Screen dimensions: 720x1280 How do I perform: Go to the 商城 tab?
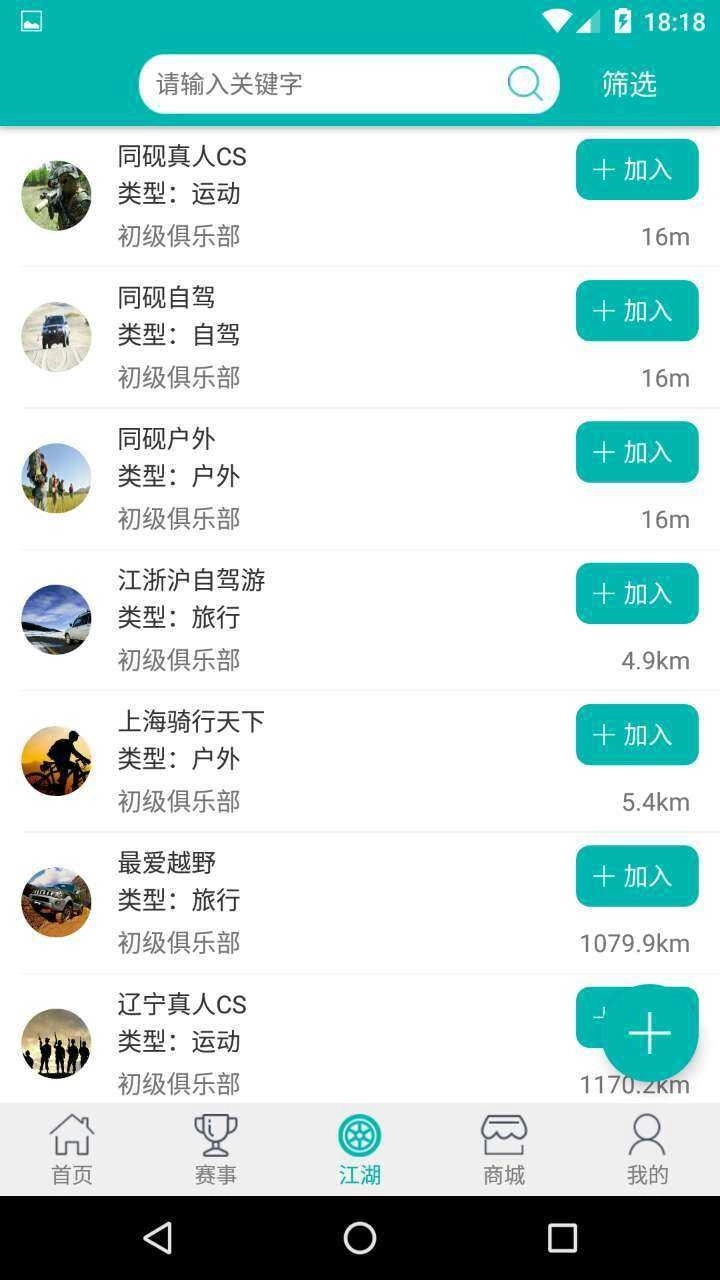(x=504, y=1150)
